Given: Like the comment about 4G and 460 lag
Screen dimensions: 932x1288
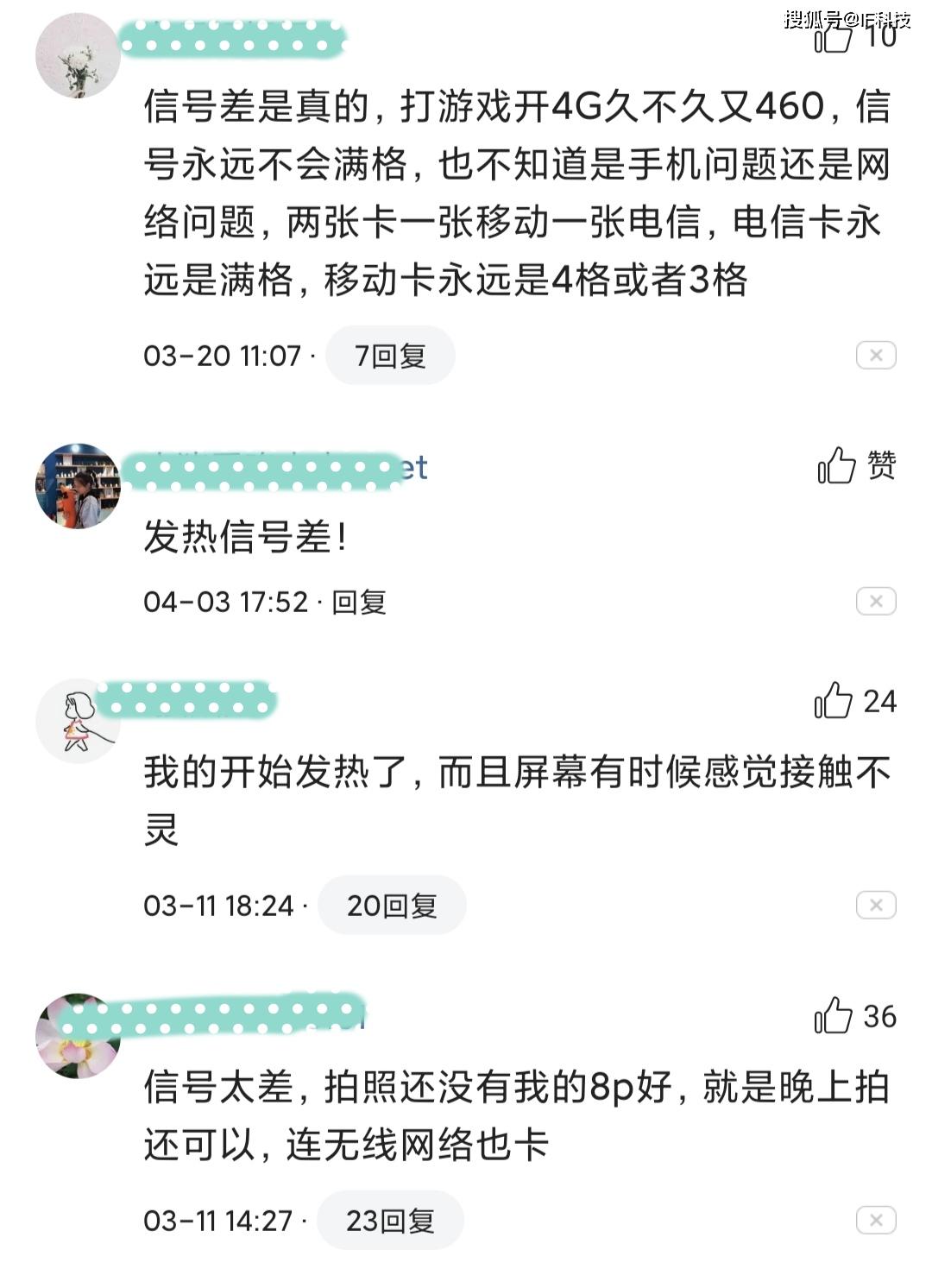Looking at the screenshot, I should coord(834,38).
